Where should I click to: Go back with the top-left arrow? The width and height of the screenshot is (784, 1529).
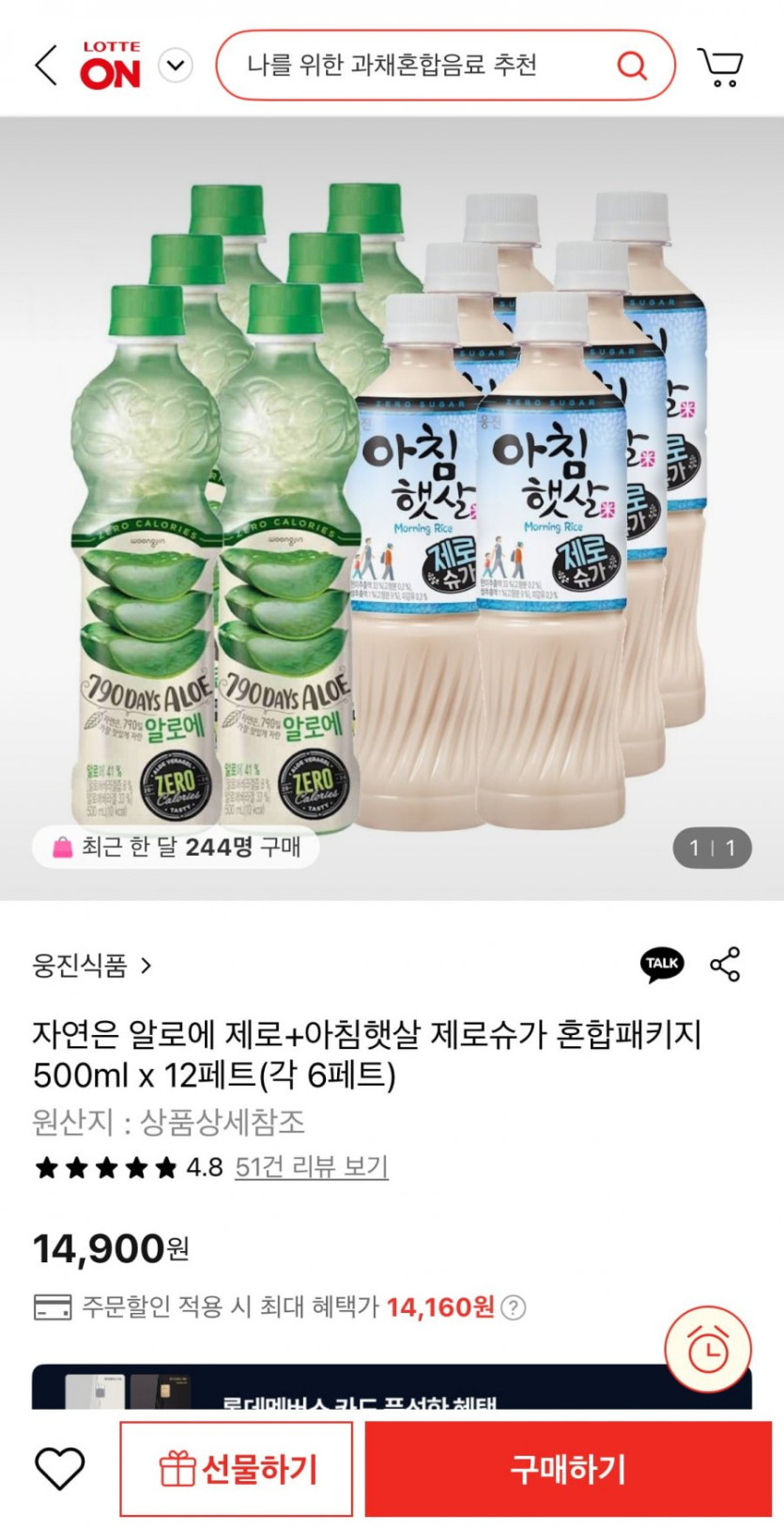point(46,66)
